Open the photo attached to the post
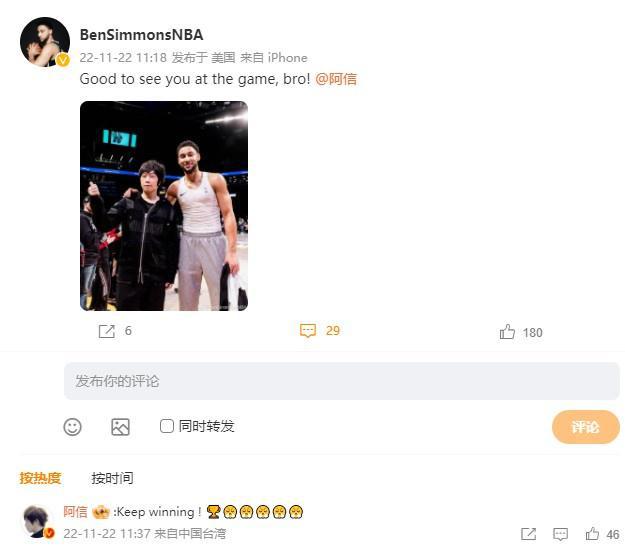This screenshot has height=552, width=625. click(x=163, y=205)
